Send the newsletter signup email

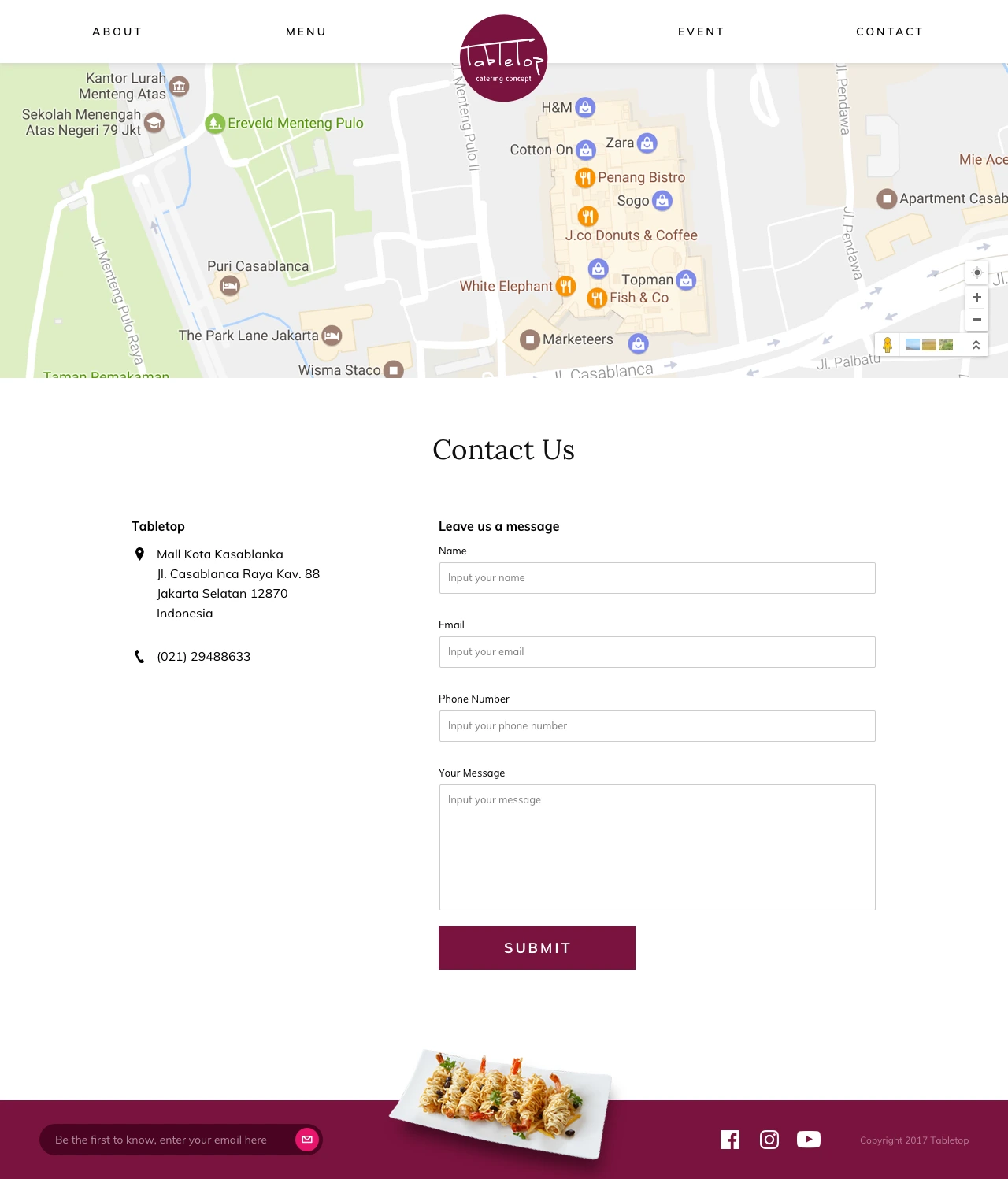(x=307, y=1140)
